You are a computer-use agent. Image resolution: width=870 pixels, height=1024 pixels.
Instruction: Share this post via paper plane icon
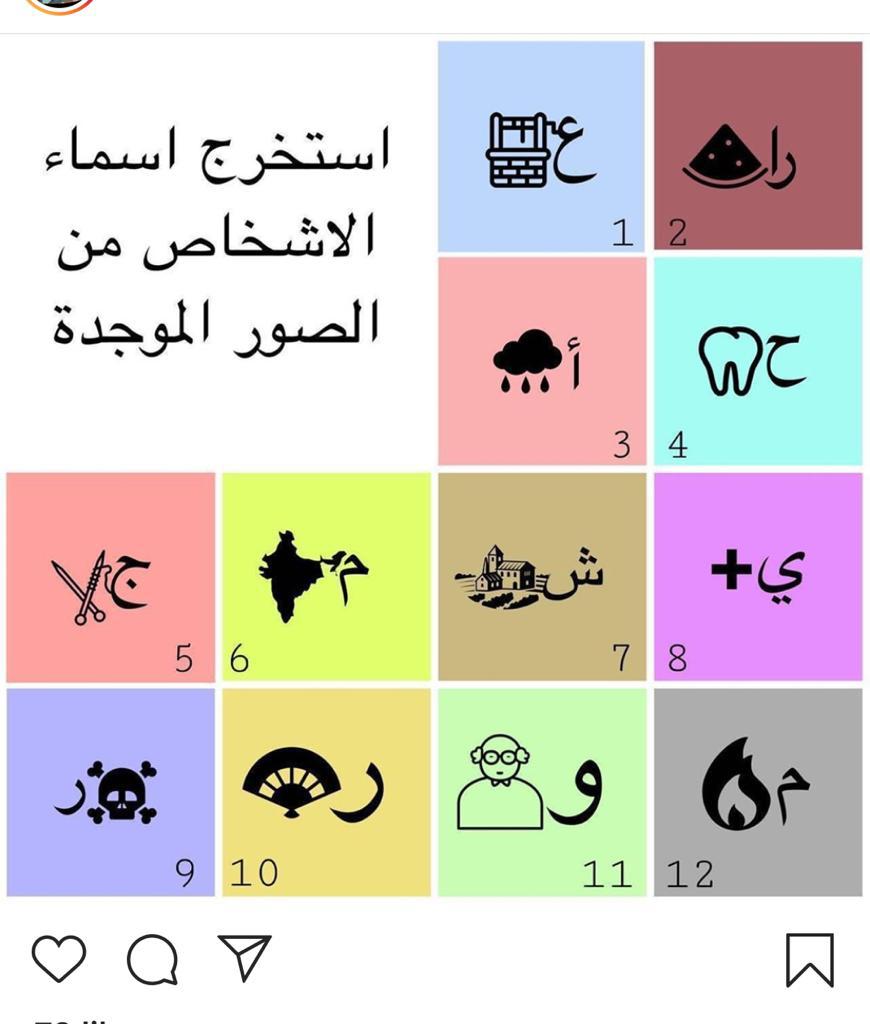tap(244, 957)
